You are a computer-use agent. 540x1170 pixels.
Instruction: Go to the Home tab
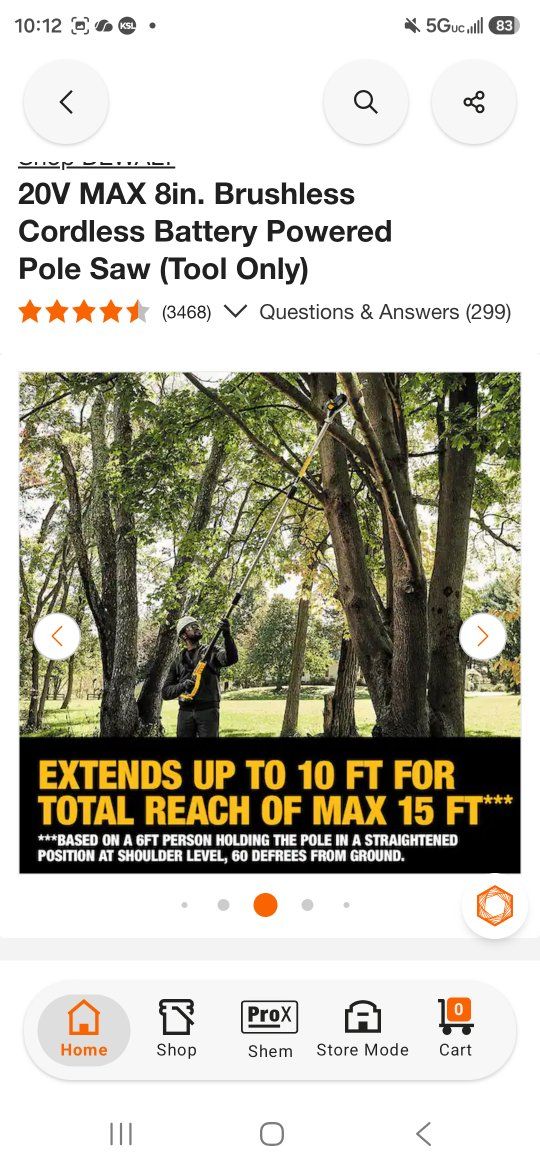point(84,1030)
